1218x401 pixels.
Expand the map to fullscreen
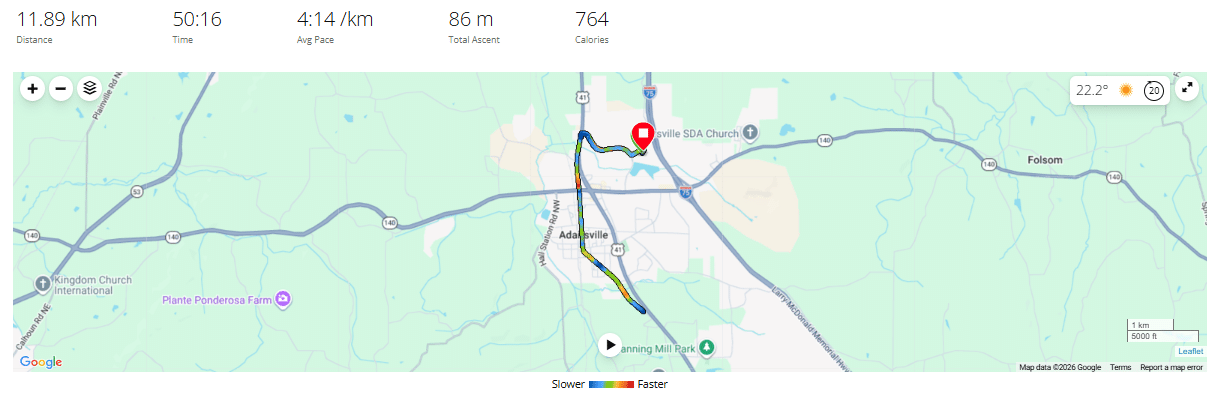tap(1187, 89)
